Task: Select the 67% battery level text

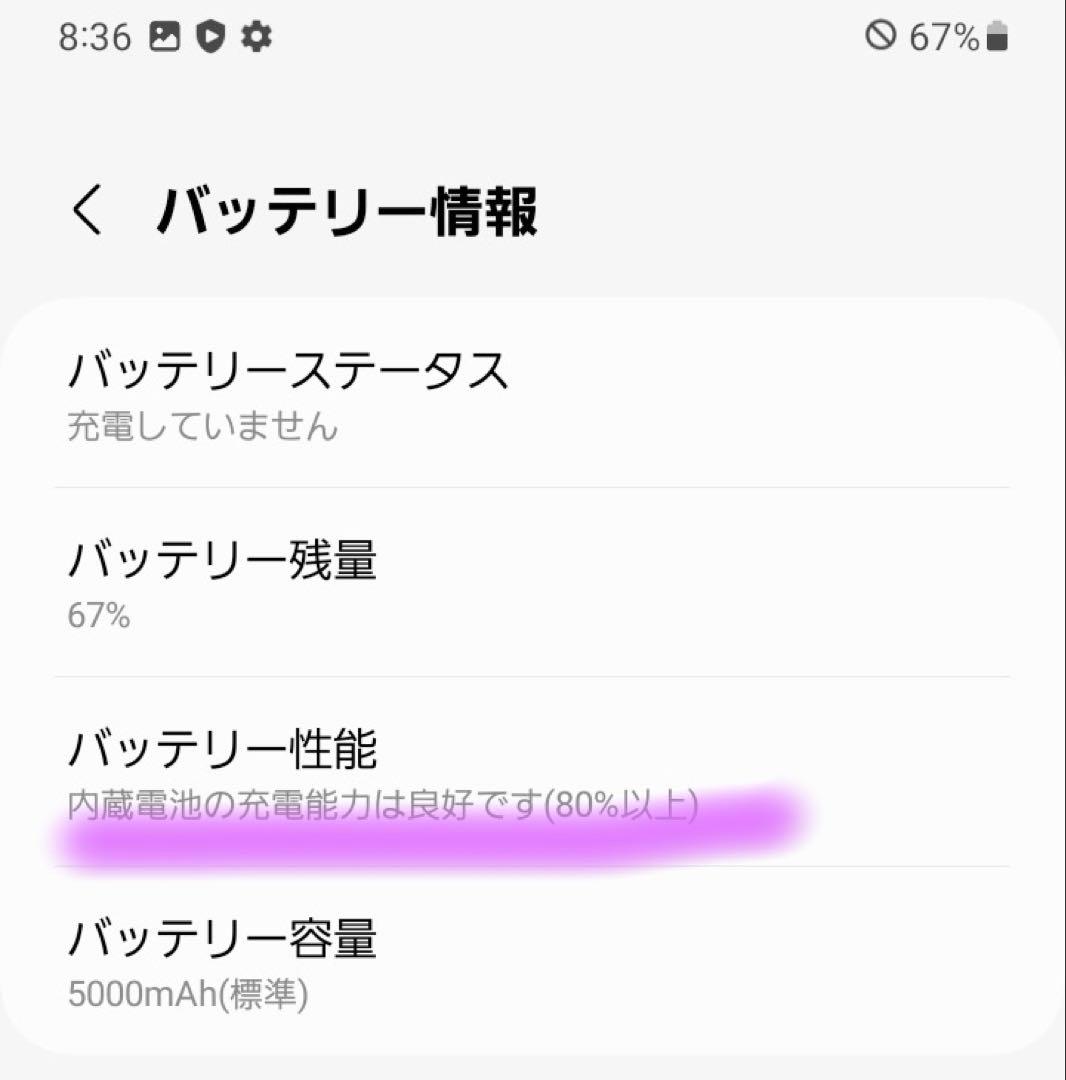Action: tap(95, 617)
